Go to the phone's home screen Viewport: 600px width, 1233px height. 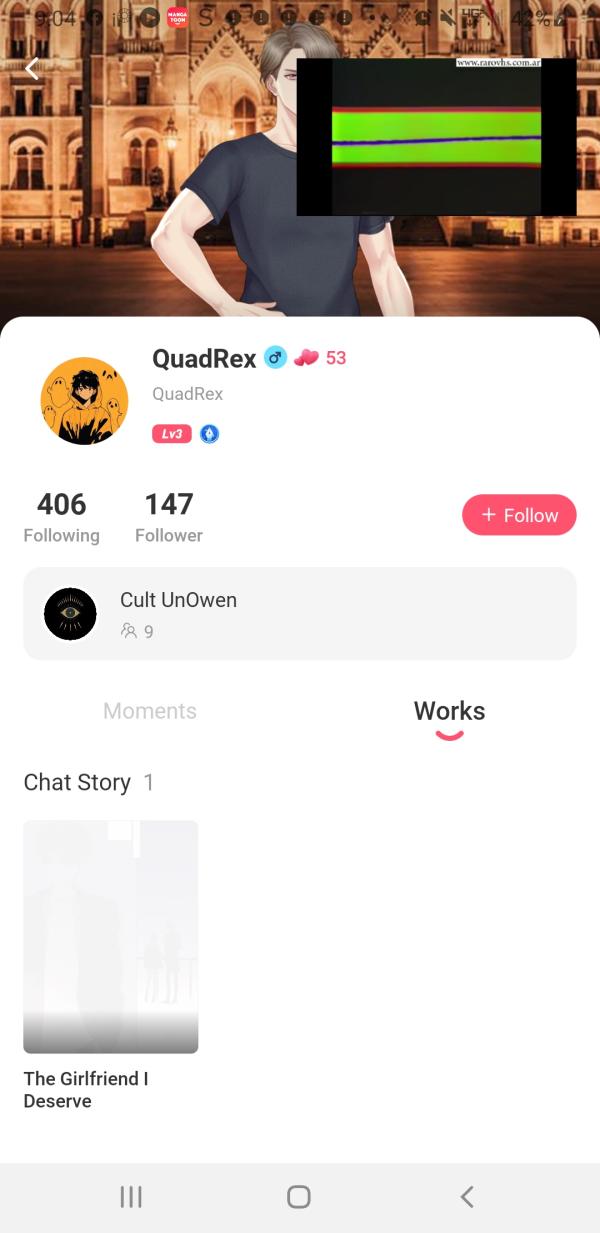tap(299, 1197)
